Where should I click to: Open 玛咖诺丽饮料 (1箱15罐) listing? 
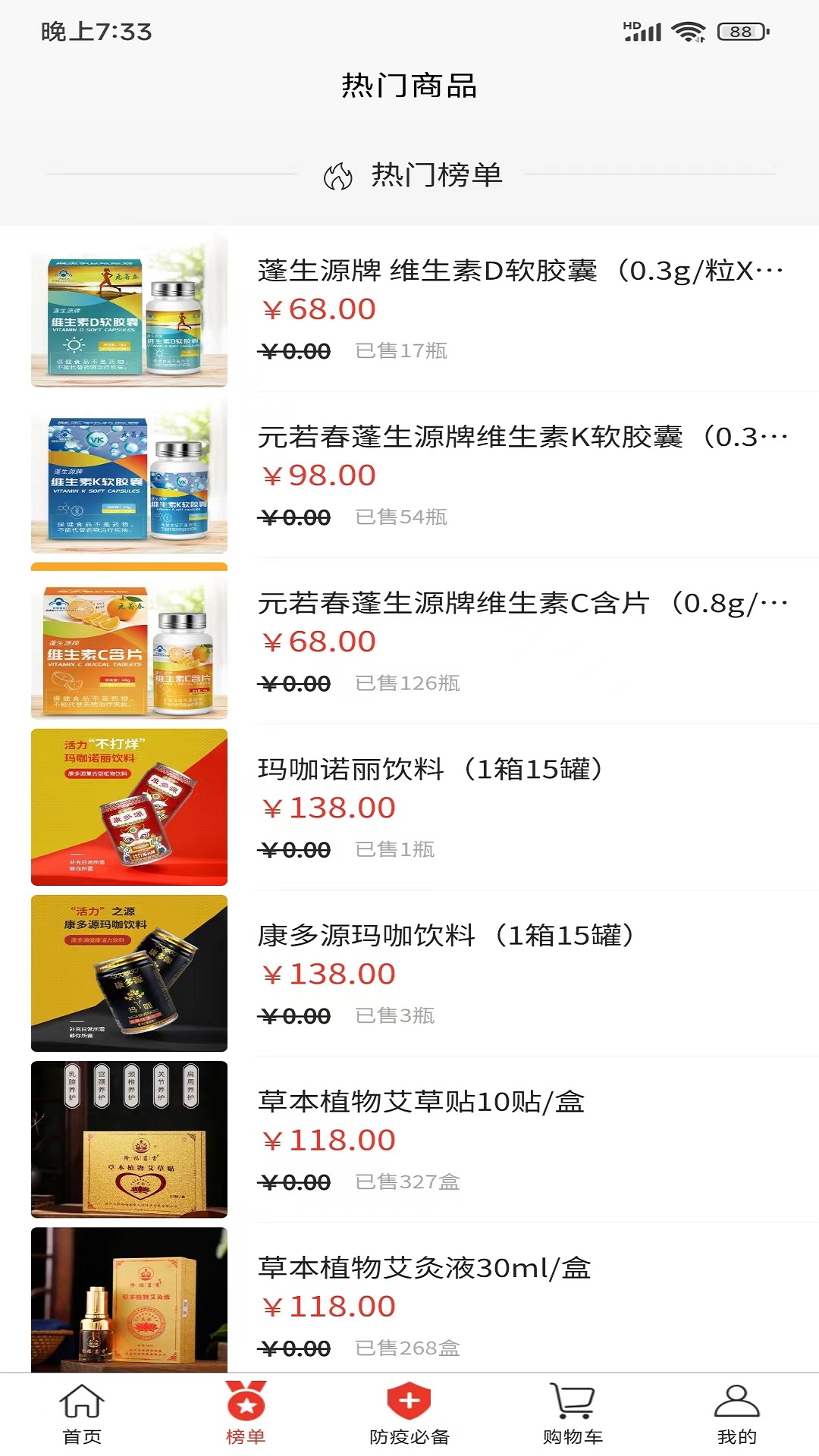click(x=429, y=769)
